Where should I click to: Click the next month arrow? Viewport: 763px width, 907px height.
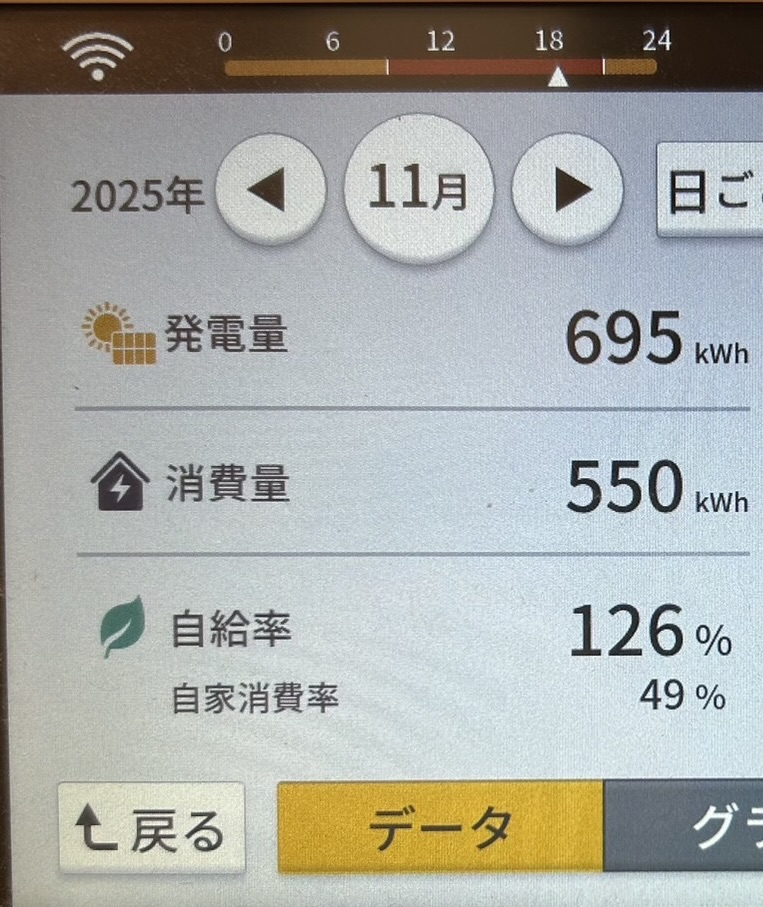[567, 190]
